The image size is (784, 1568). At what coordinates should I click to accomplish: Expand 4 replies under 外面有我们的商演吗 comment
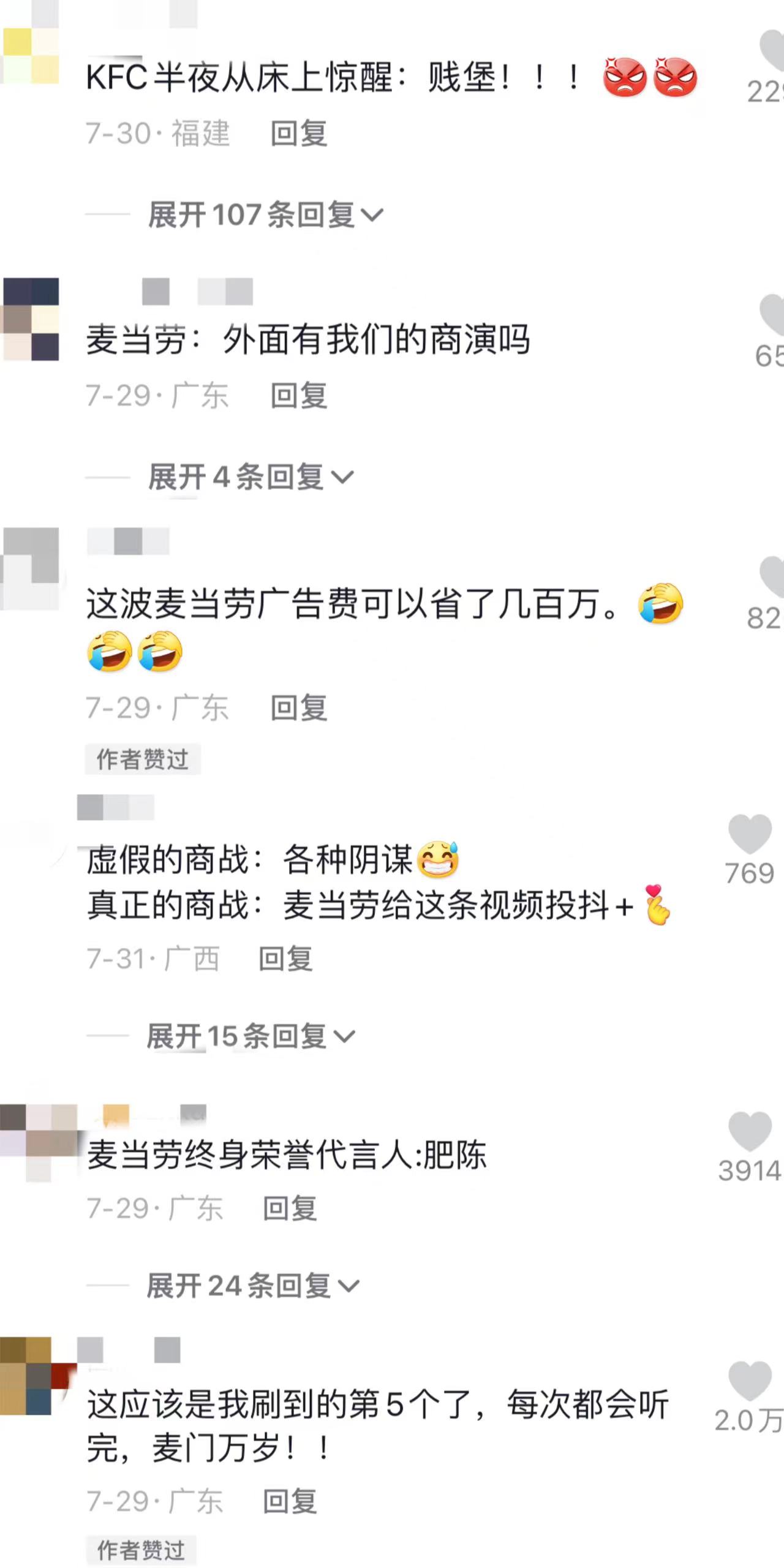(251, 477)
